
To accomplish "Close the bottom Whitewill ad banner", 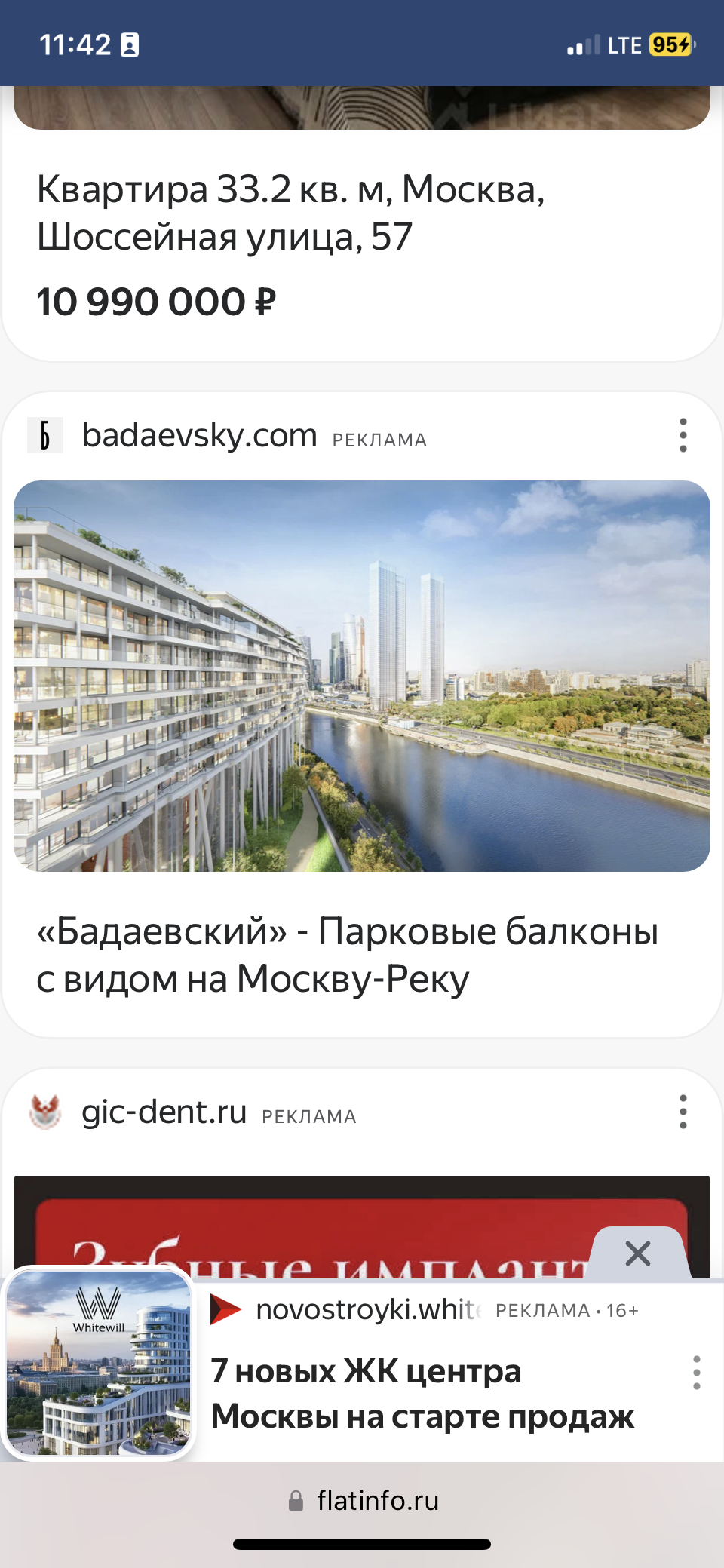I will pos(638,1254).
